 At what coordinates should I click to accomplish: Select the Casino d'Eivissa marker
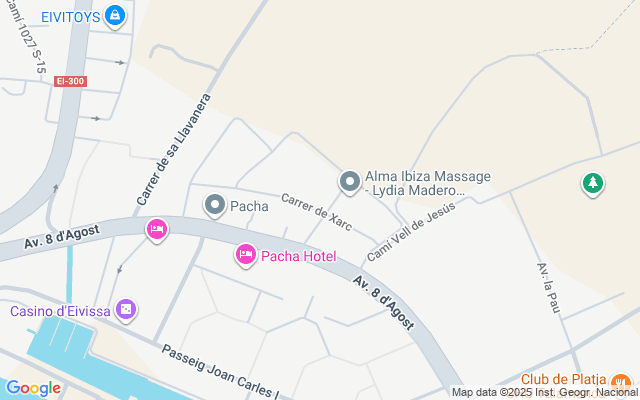point(125,310)
